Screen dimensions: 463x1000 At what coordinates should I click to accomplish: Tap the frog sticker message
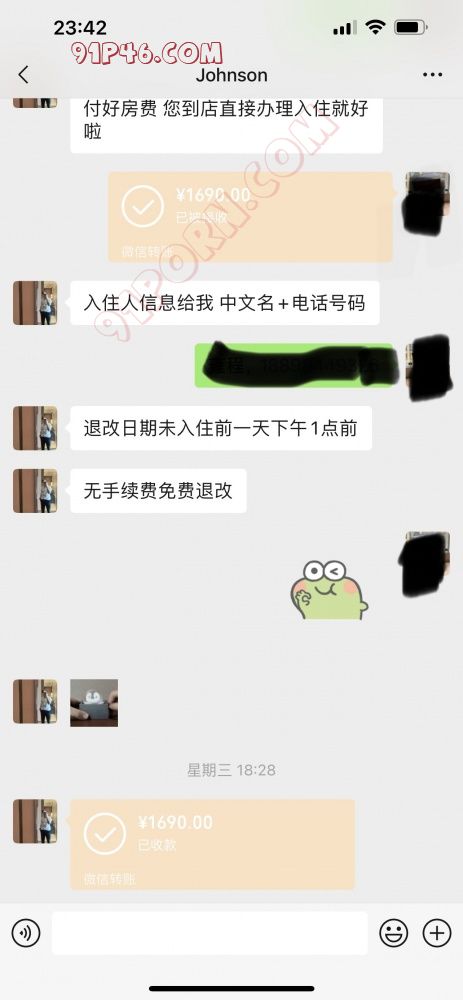[x=329, y=591]
